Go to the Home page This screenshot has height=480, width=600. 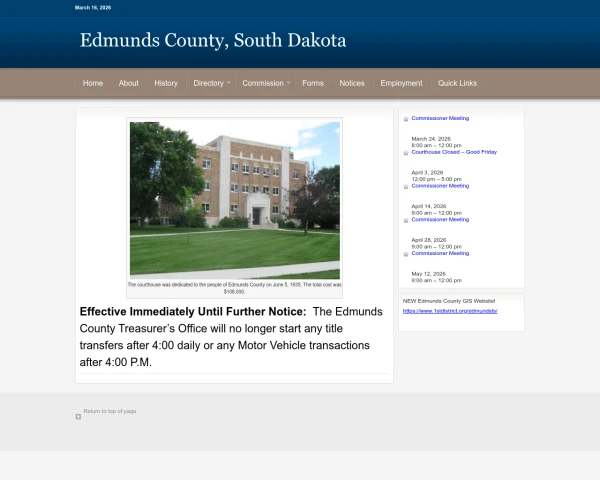(93, 83)
